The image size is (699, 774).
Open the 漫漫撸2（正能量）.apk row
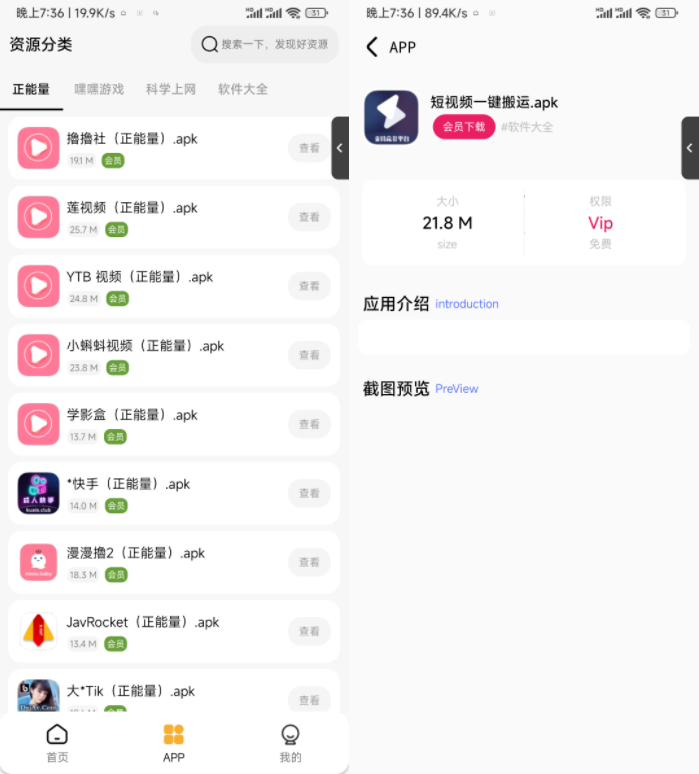click(x=135, y=553)
